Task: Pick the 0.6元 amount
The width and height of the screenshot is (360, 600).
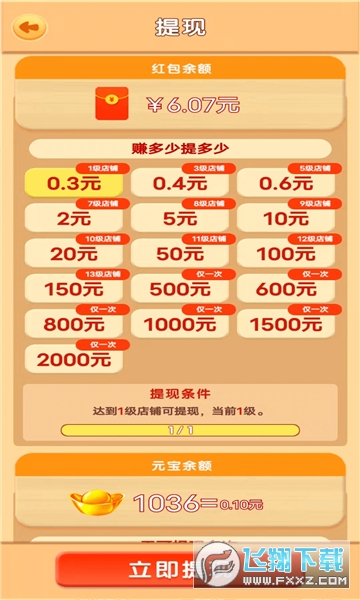Action: tap(286, 183)
